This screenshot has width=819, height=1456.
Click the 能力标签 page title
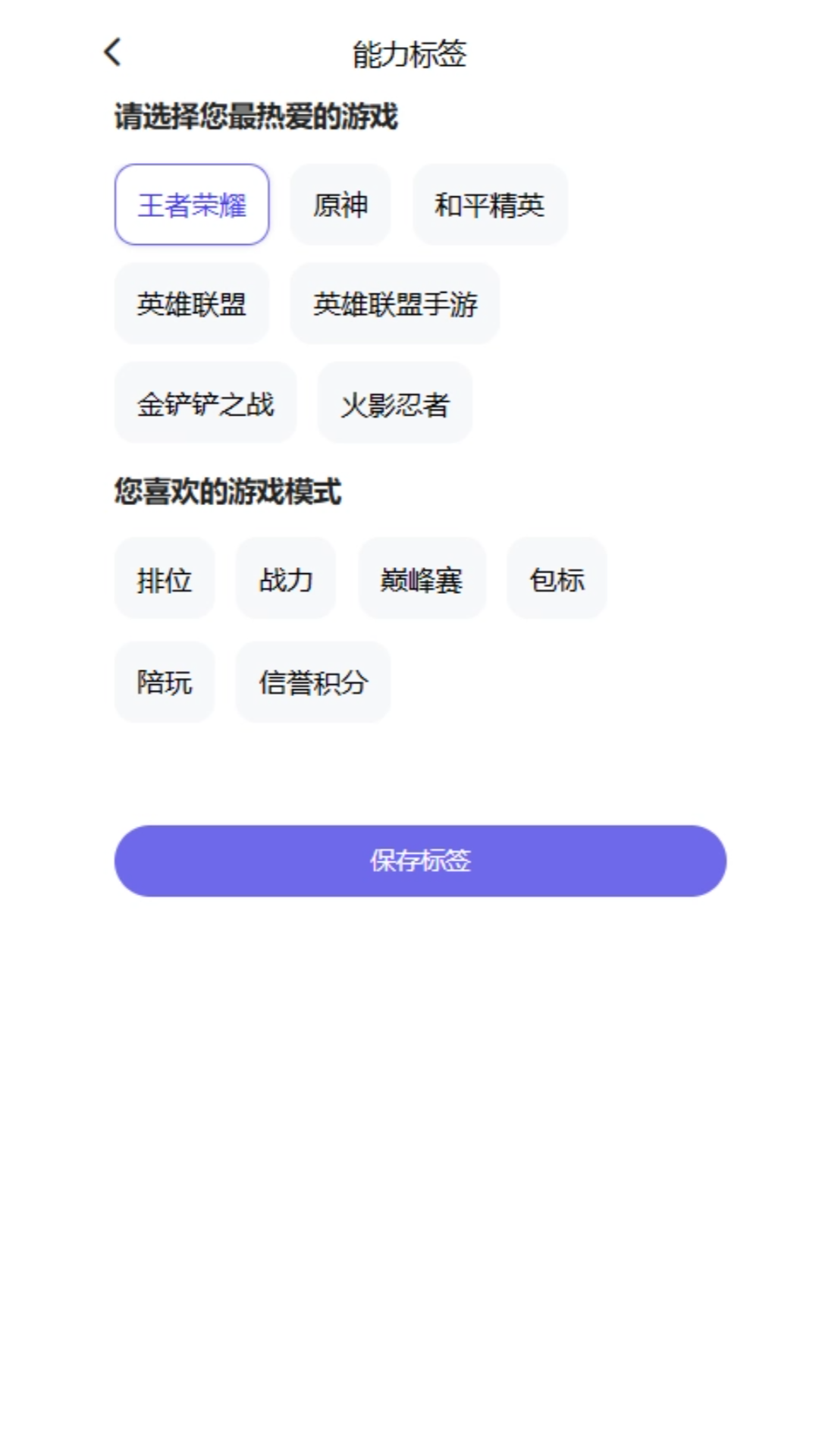tap(409, 55)
